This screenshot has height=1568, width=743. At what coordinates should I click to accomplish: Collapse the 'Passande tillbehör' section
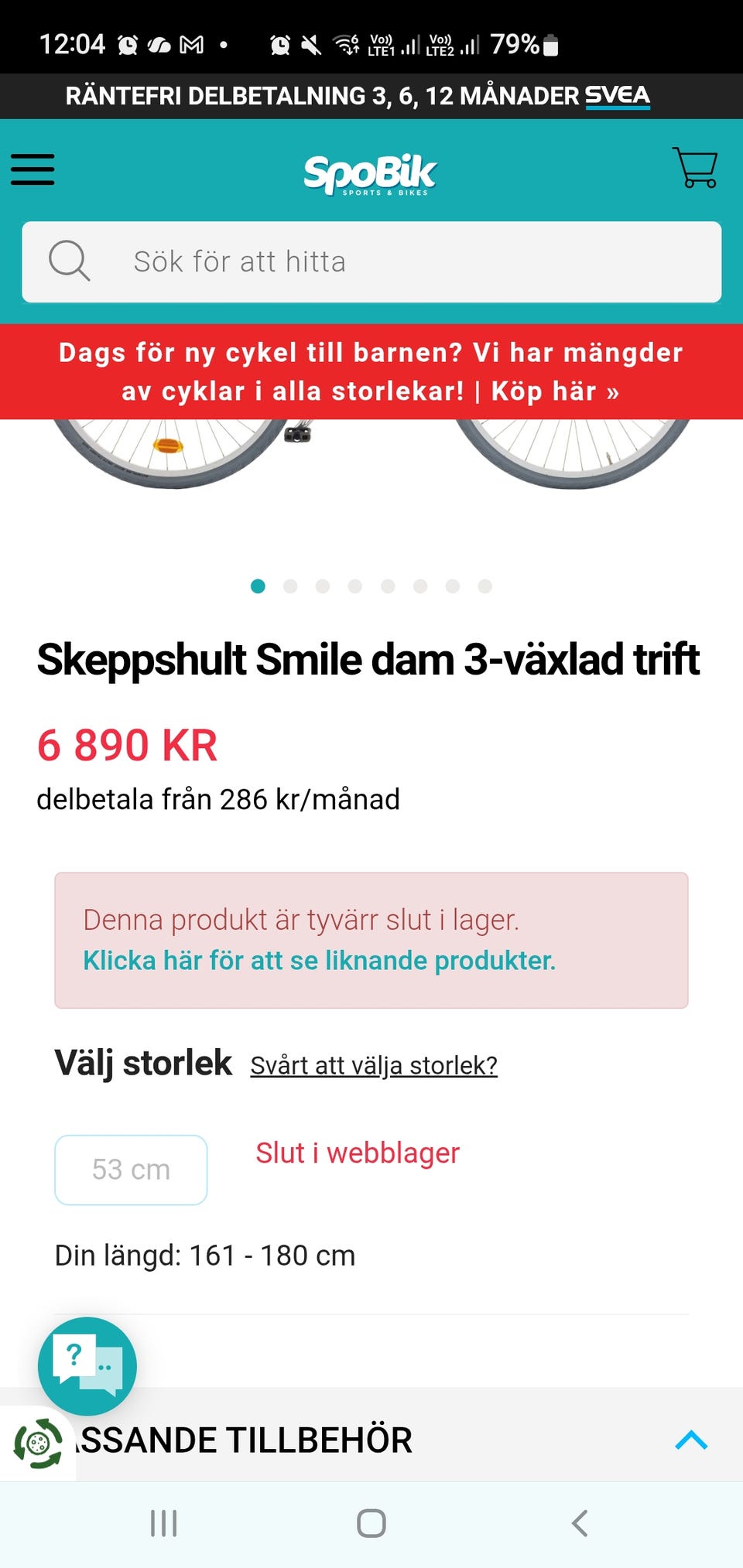691,1440
